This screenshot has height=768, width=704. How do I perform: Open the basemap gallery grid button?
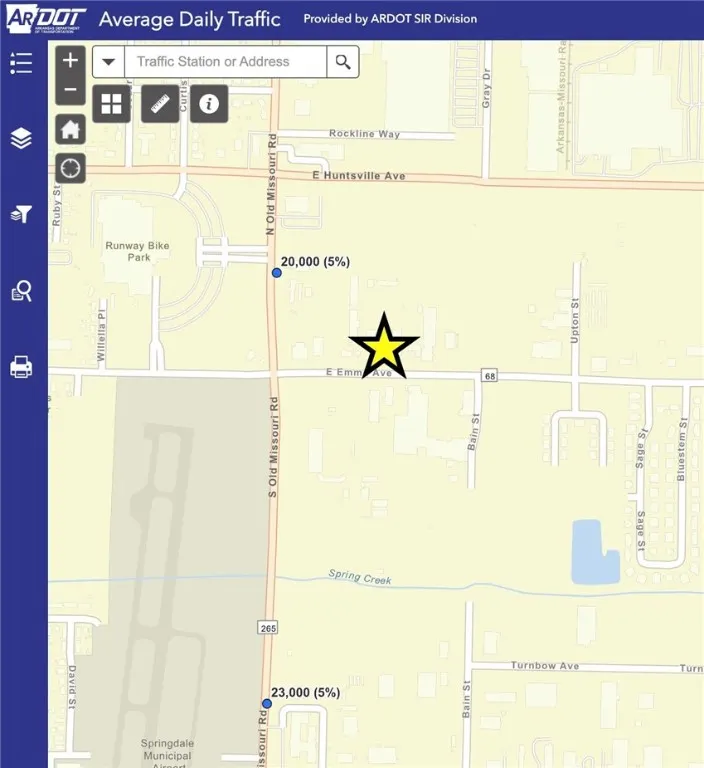coord(112,104)
